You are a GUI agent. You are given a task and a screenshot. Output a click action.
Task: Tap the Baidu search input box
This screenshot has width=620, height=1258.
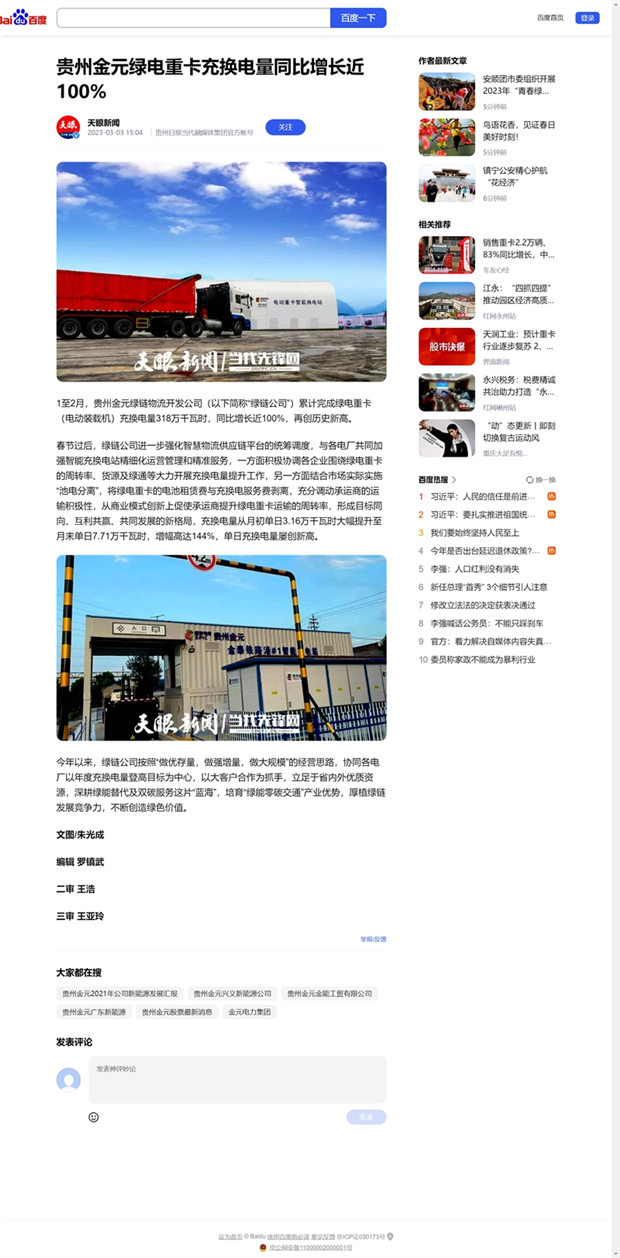coord(194,18)
